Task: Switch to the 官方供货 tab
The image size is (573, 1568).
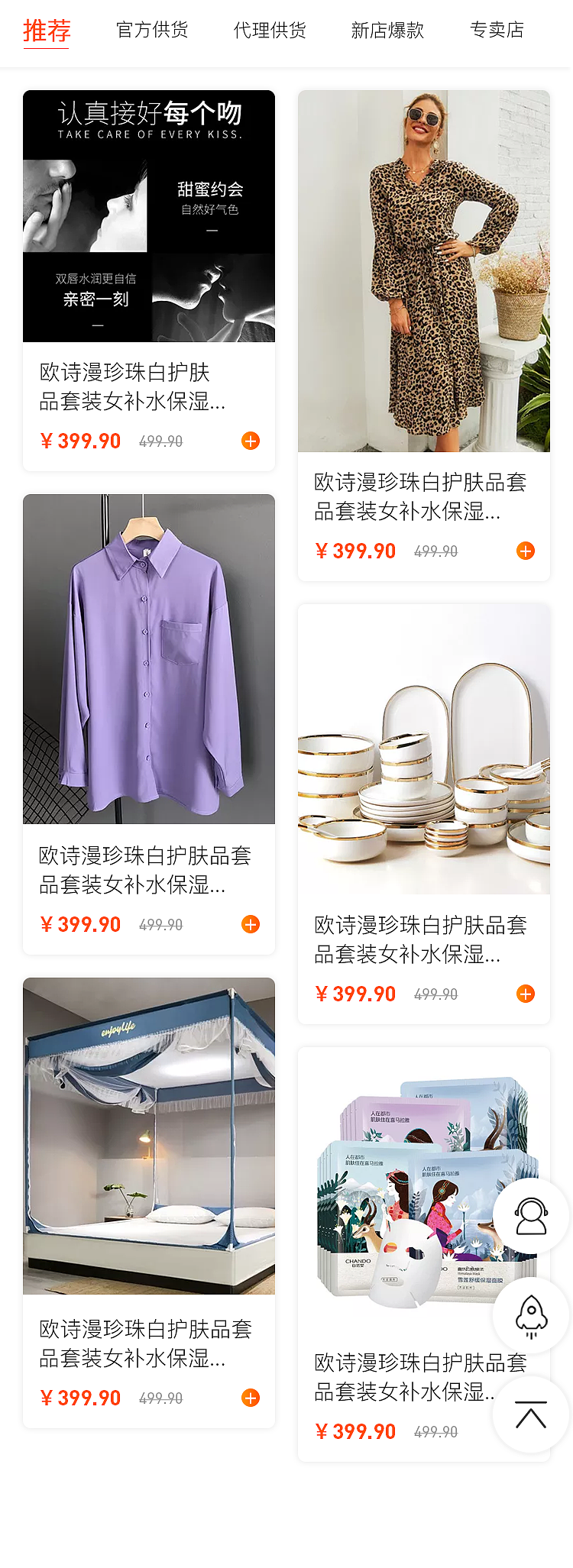Action: pos(152,31)
